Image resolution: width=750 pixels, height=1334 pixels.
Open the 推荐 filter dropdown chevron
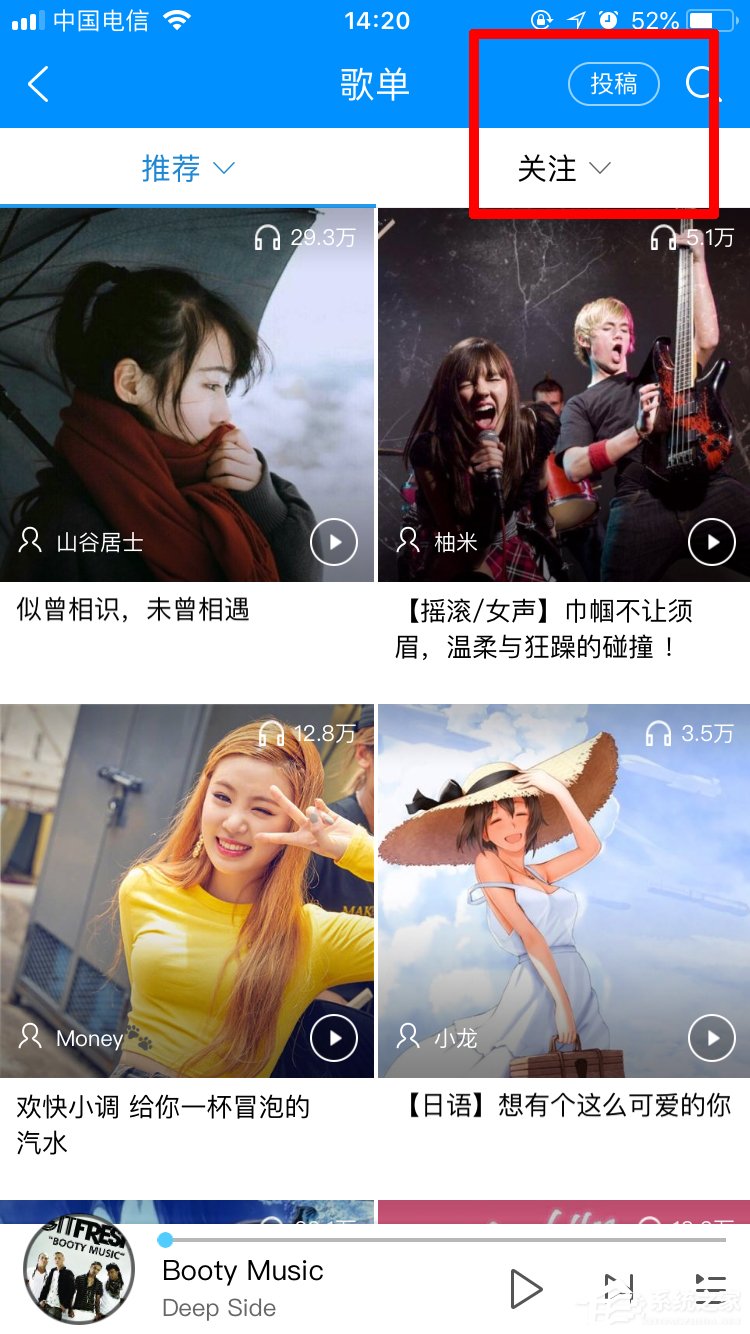coord(222,168)
